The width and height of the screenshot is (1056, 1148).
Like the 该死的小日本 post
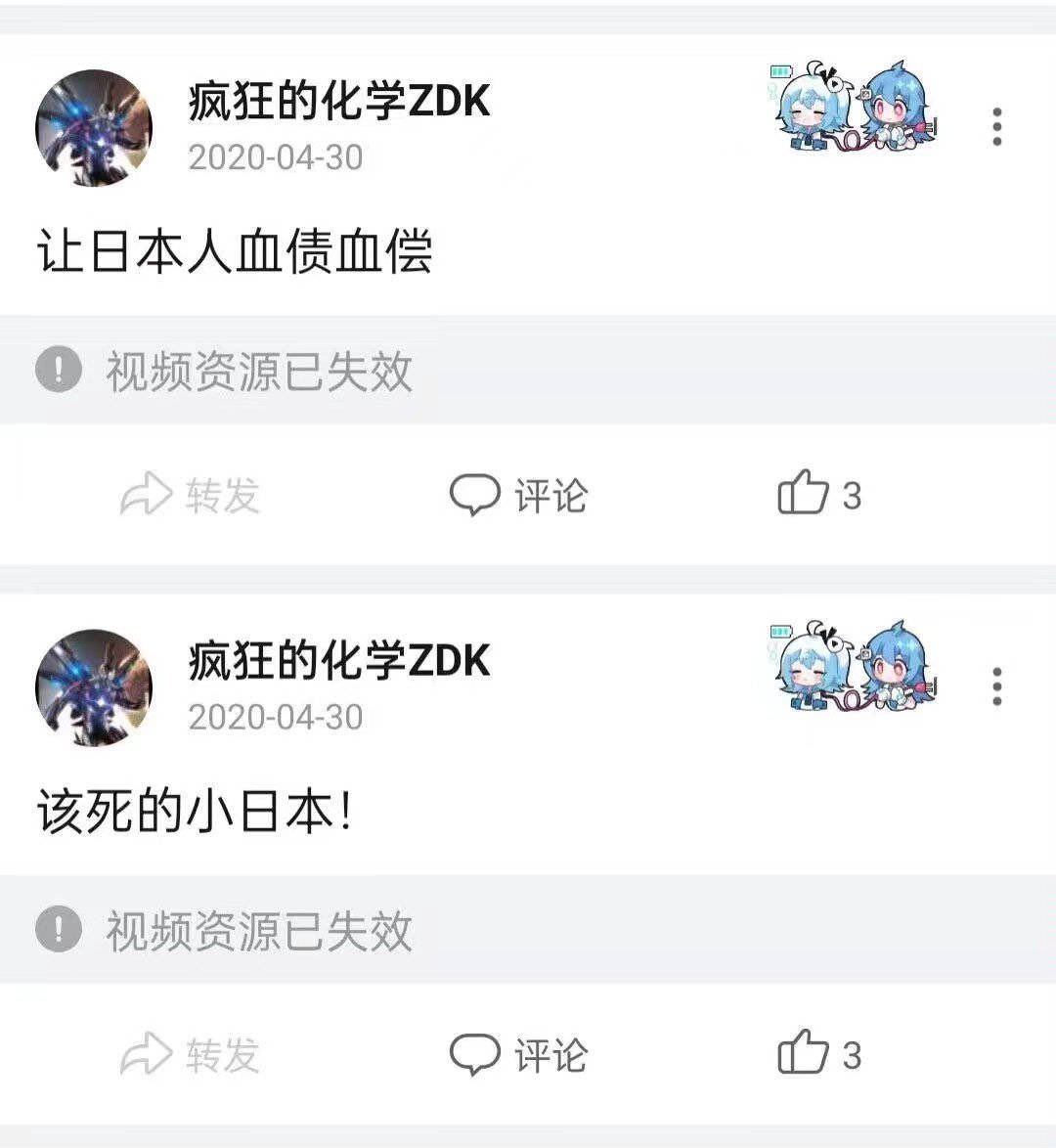tap(817, 1053)
